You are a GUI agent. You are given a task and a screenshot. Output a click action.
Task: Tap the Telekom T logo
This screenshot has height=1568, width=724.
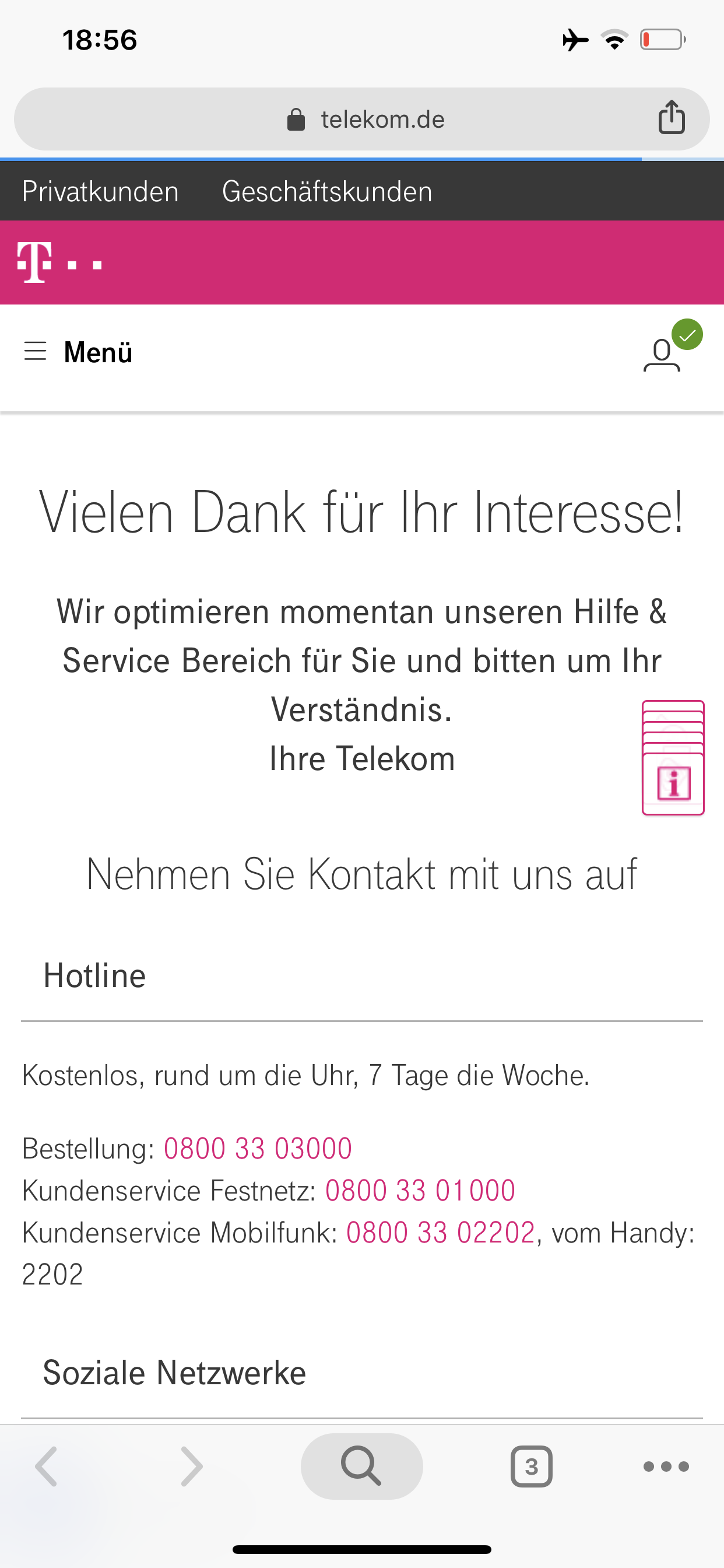tap(34, 262)
